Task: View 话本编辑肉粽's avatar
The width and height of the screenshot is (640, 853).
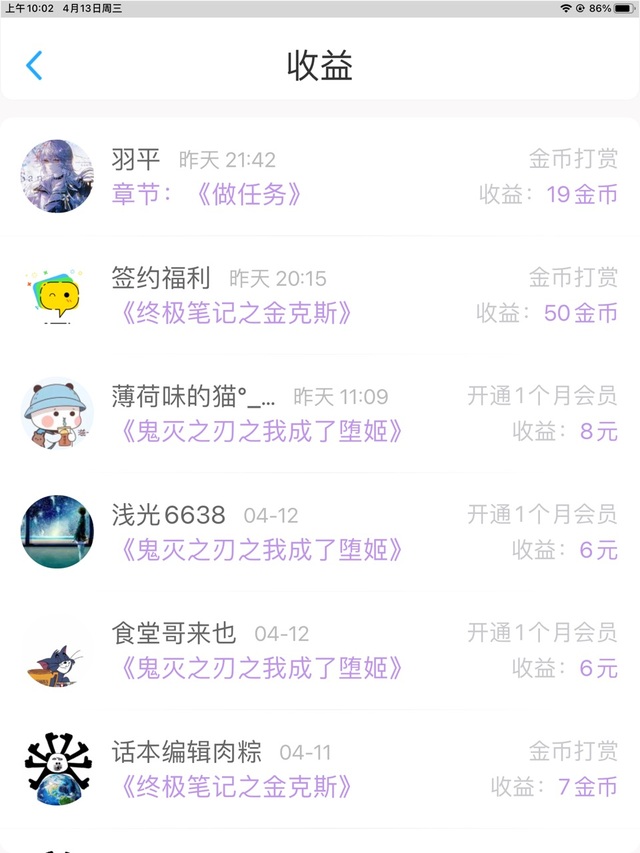Action: [x=57, y=768]
